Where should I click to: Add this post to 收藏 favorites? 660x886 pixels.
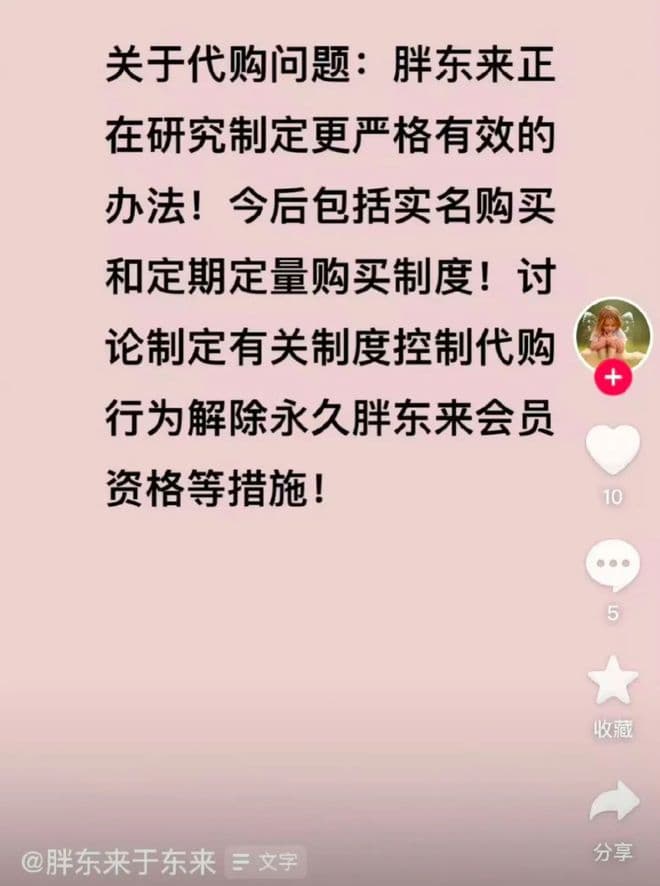point(612,683)
